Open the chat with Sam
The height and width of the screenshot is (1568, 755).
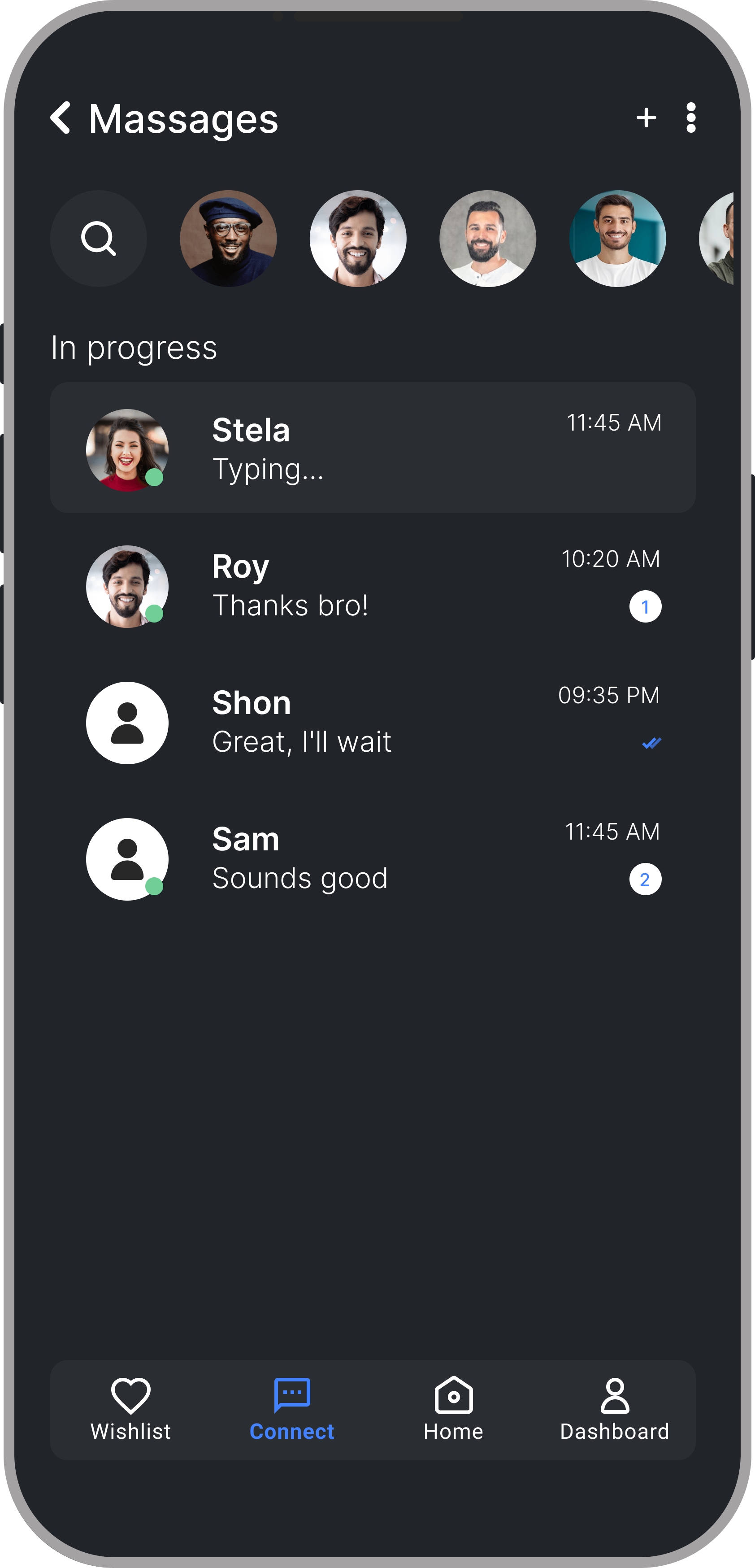(x=372, y=859)
